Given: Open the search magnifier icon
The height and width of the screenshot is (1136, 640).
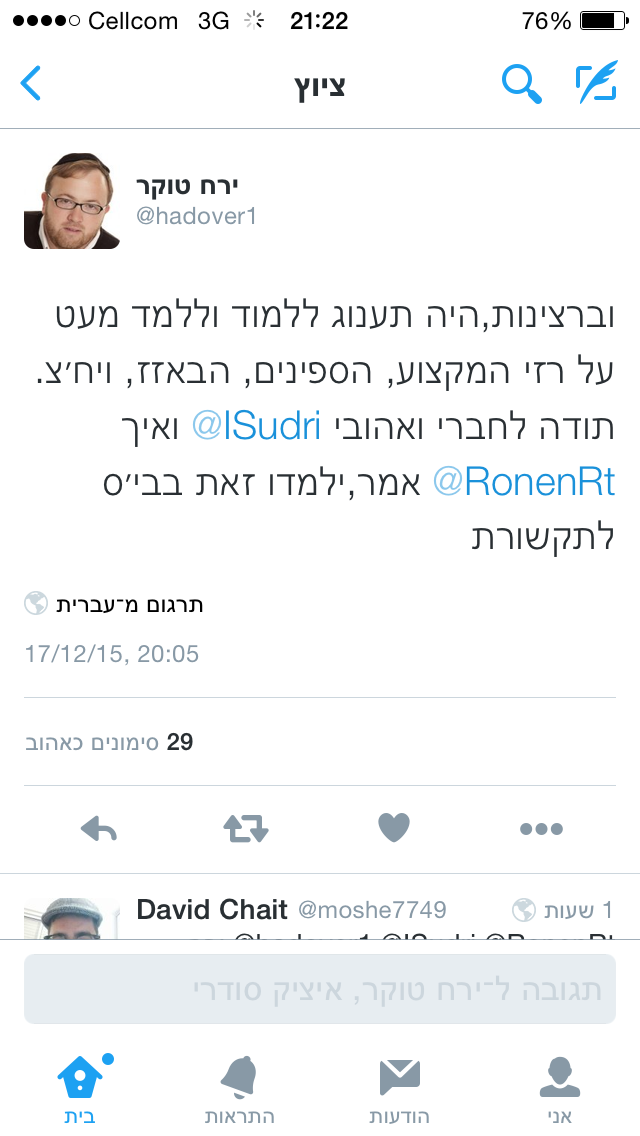Looking at the screenshot, I should (x=522, y=83).
